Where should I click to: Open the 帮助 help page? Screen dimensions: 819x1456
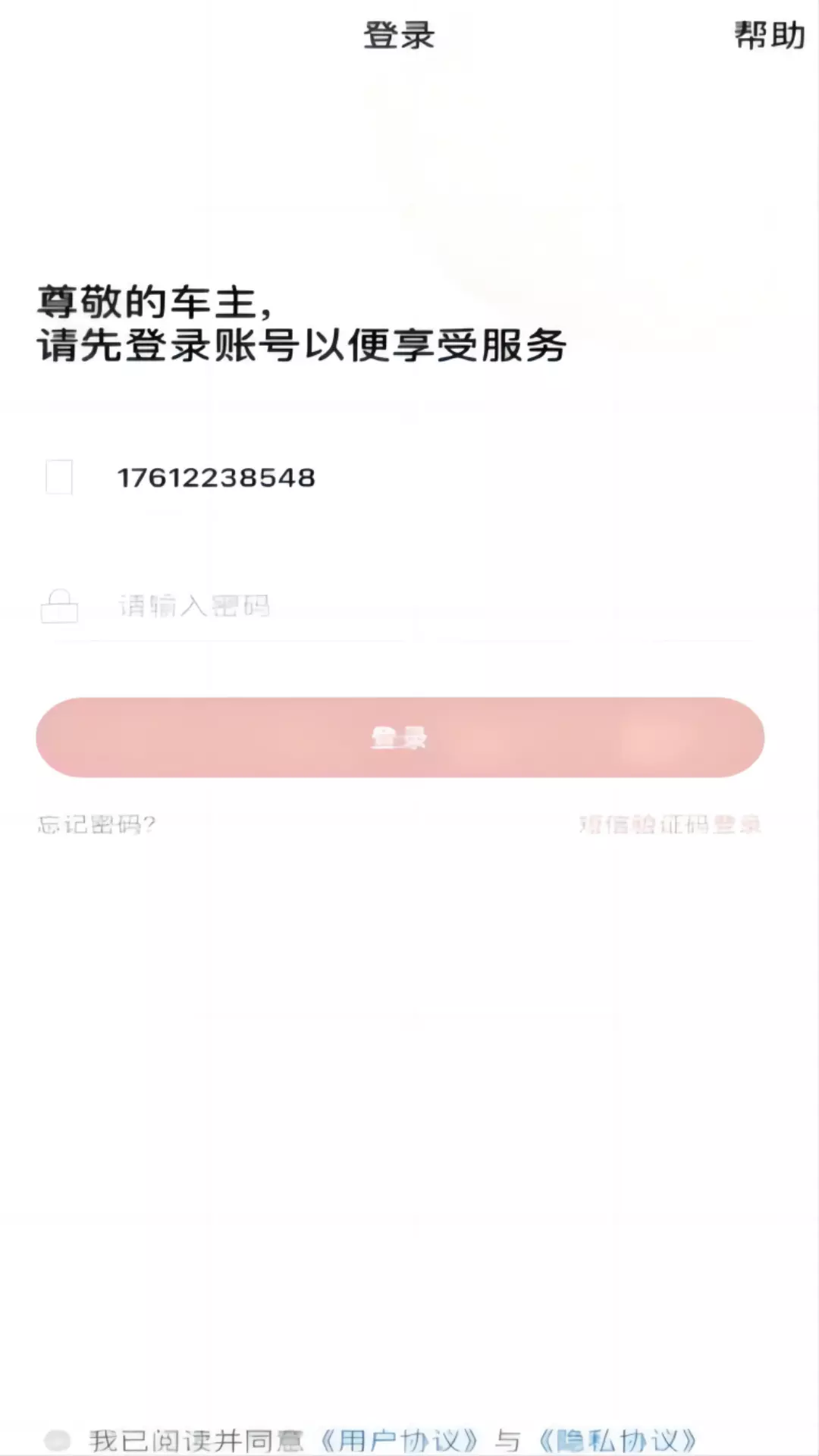click(x=769, y=36)
